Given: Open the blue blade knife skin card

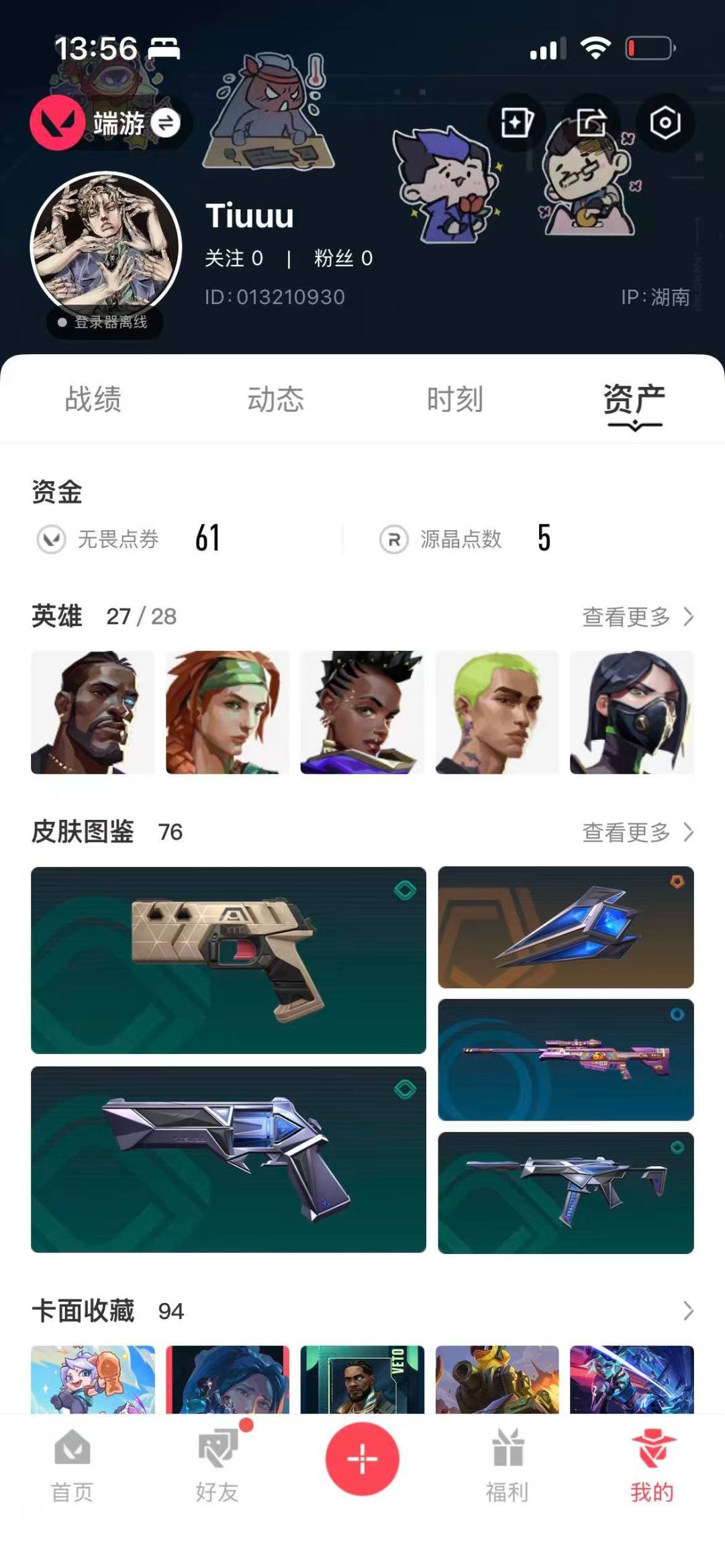Looking at the screenshot, I should click(x=566, y=927).
